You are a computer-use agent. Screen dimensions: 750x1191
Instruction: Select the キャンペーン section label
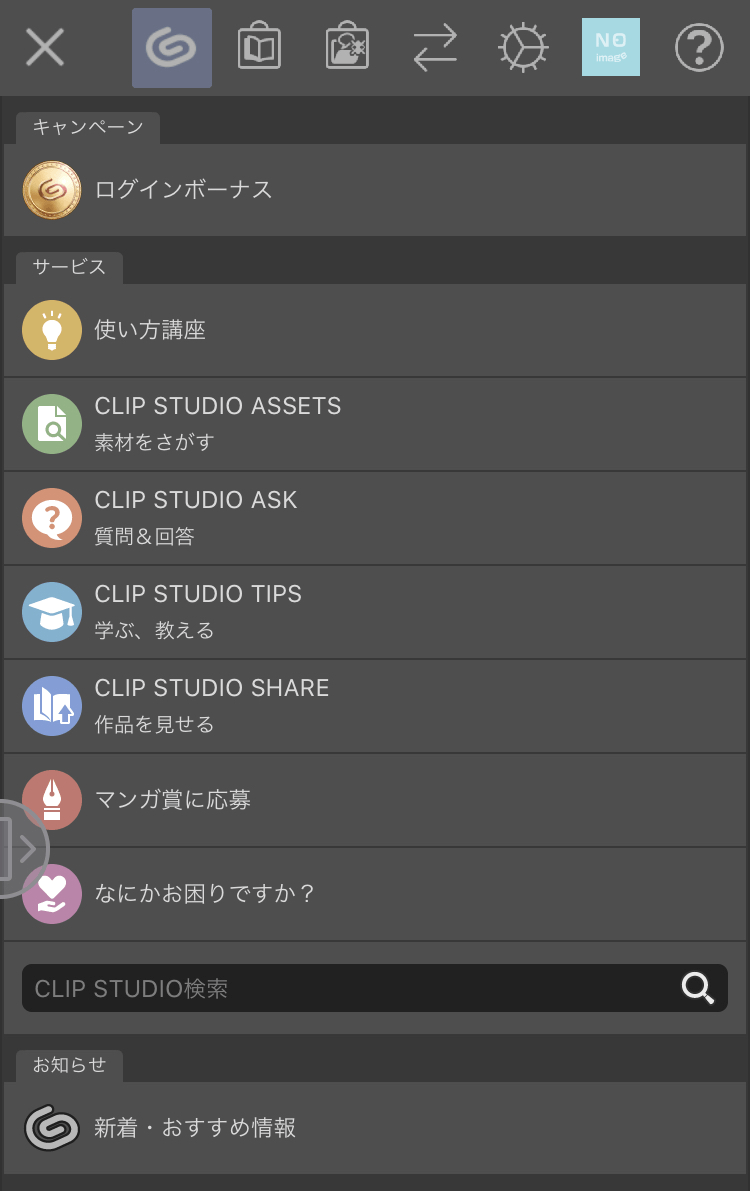(x=85, y=128)
